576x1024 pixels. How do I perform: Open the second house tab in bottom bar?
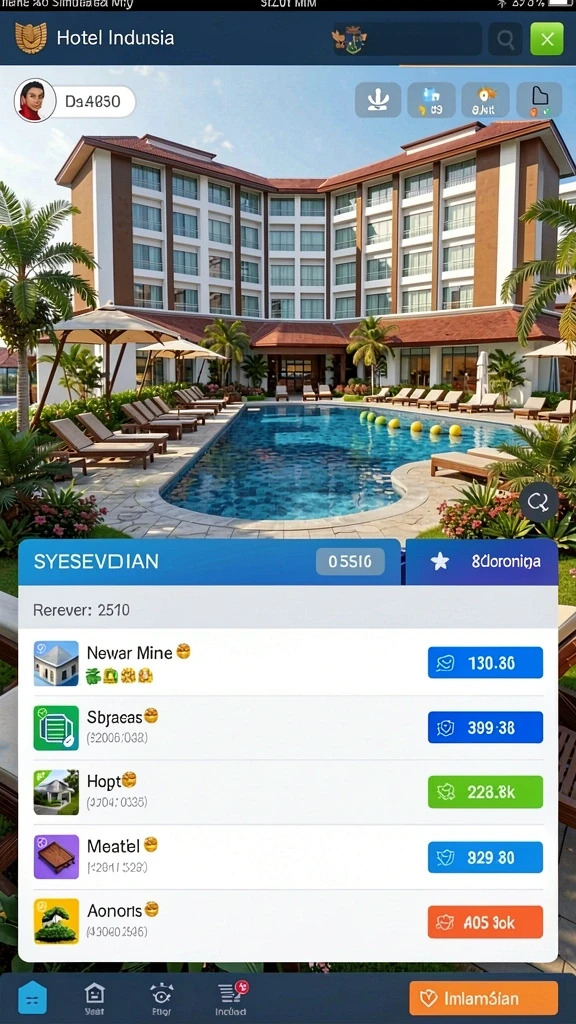95,999
